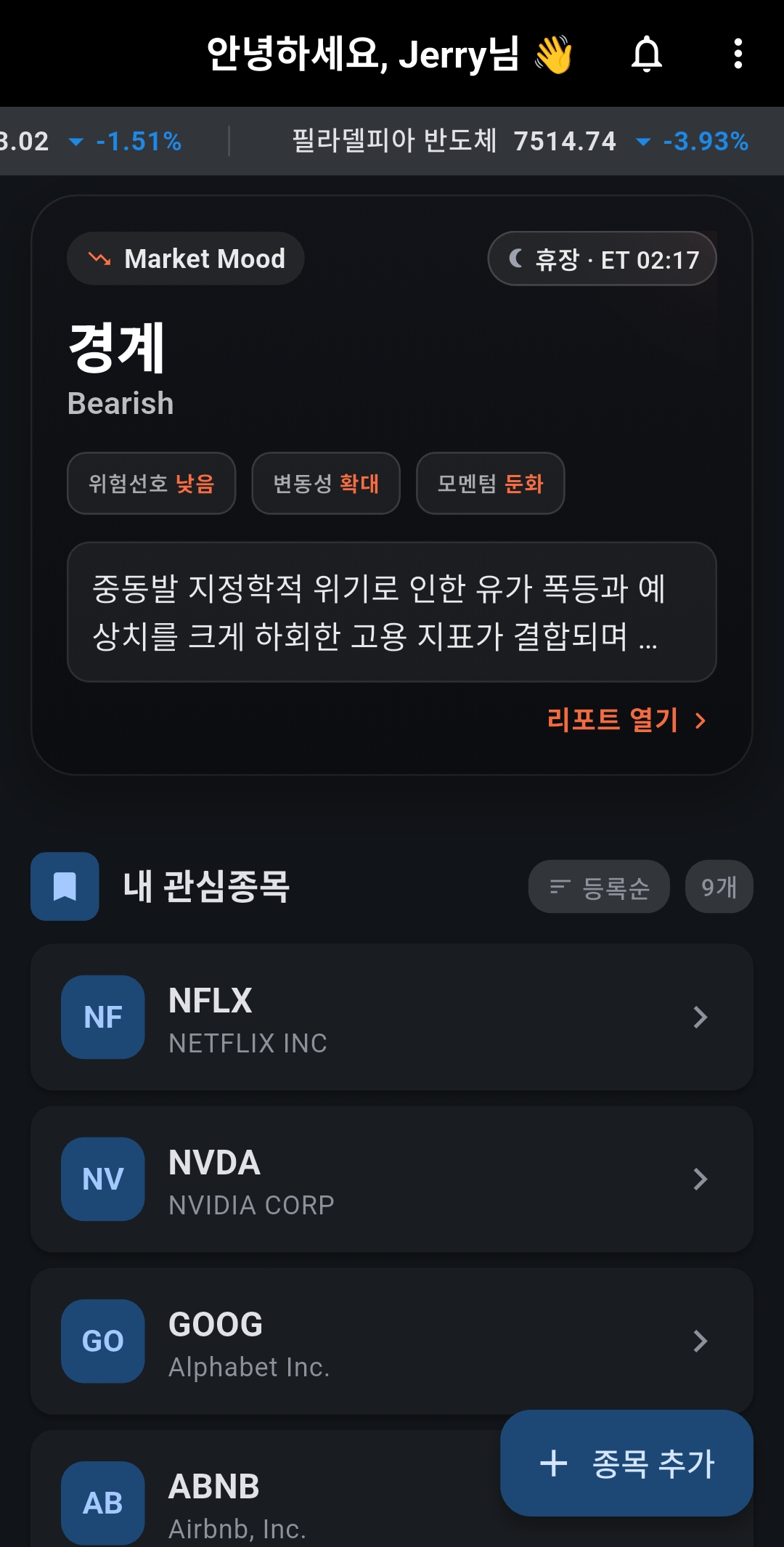Open the 필라델피아 반도체 index detail

tap(396, 141)
